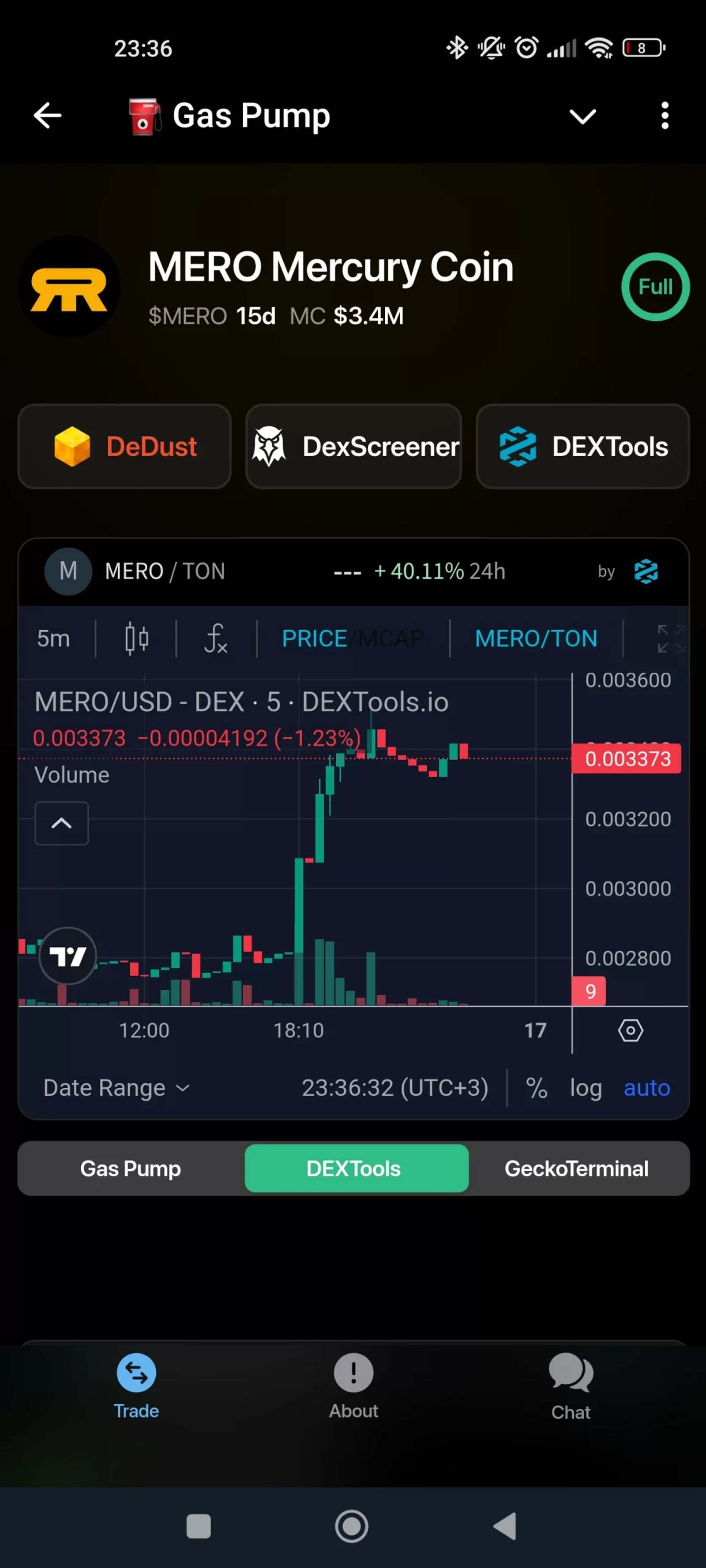Image resolution: width=706 pixels, height=1568 pixels.
Task: Open the fx indicators menu
Action: (216, 638)
